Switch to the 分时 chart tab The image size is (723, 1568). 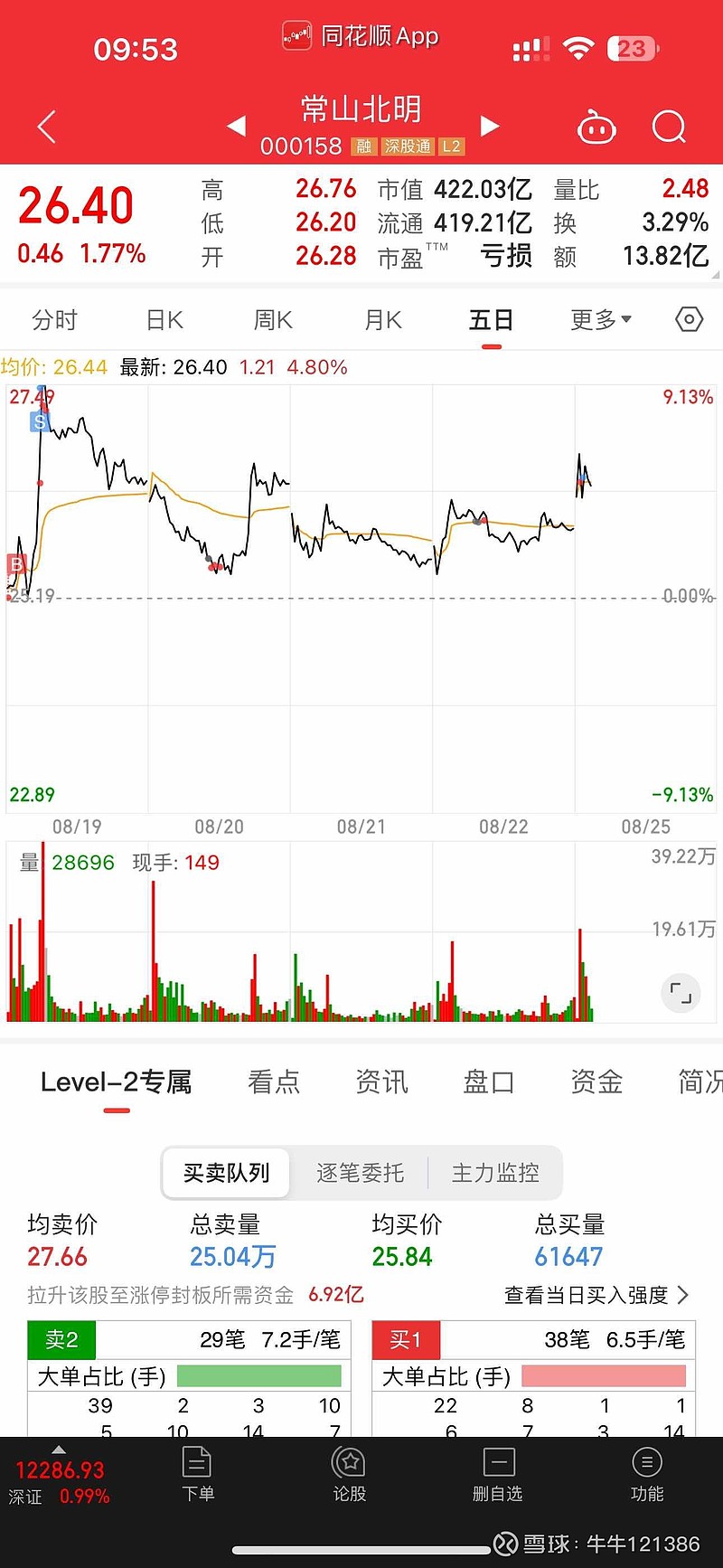click(x=55, y=320)
